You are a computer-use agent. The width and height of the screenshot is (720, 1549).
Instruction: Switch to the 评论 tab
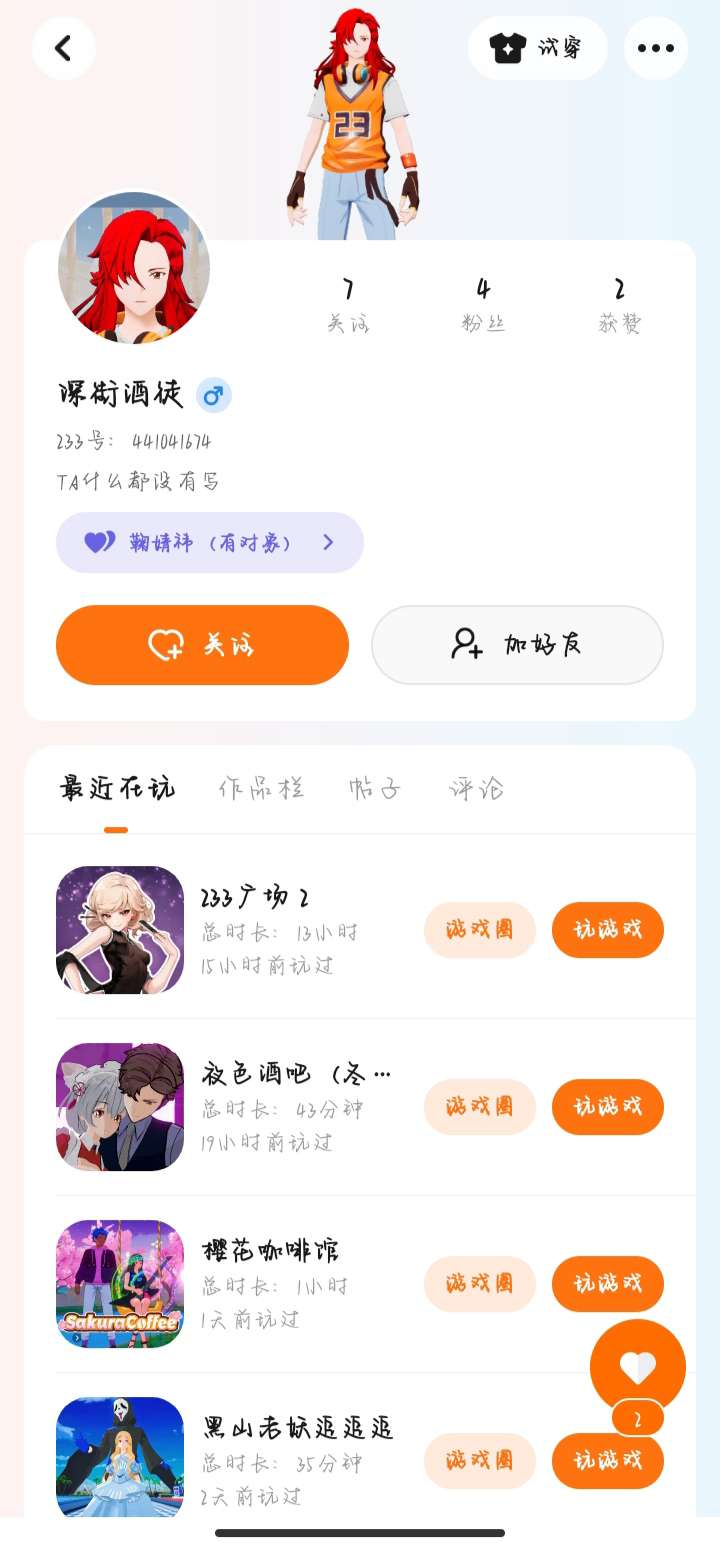[476, 789]
